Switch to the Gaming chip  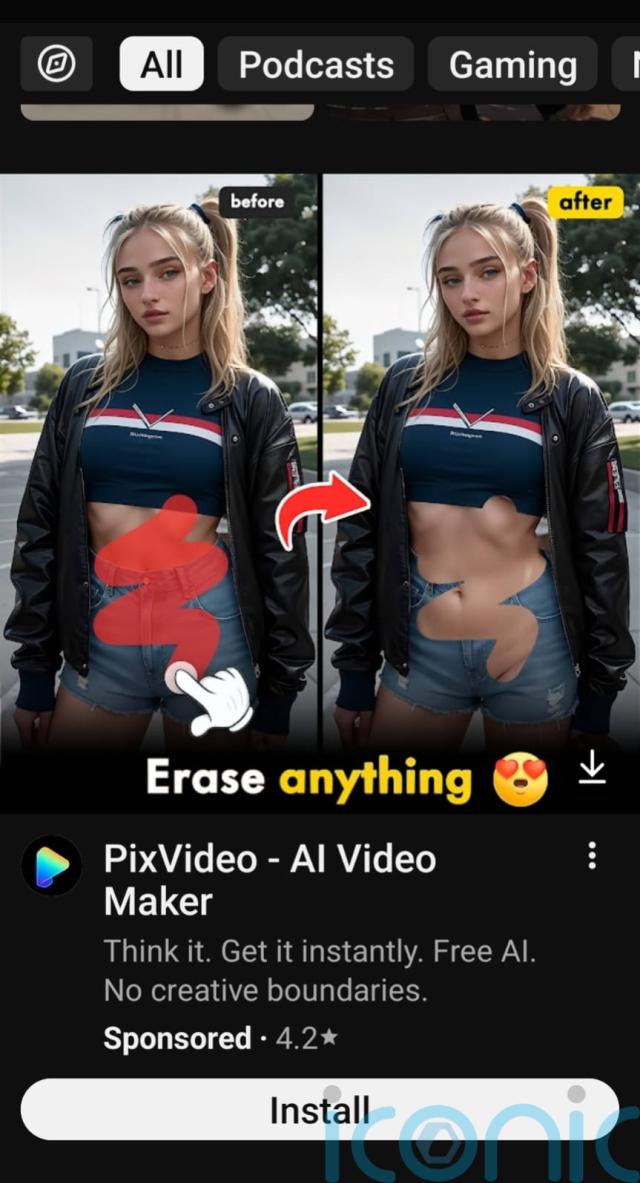tap(512, 65)
